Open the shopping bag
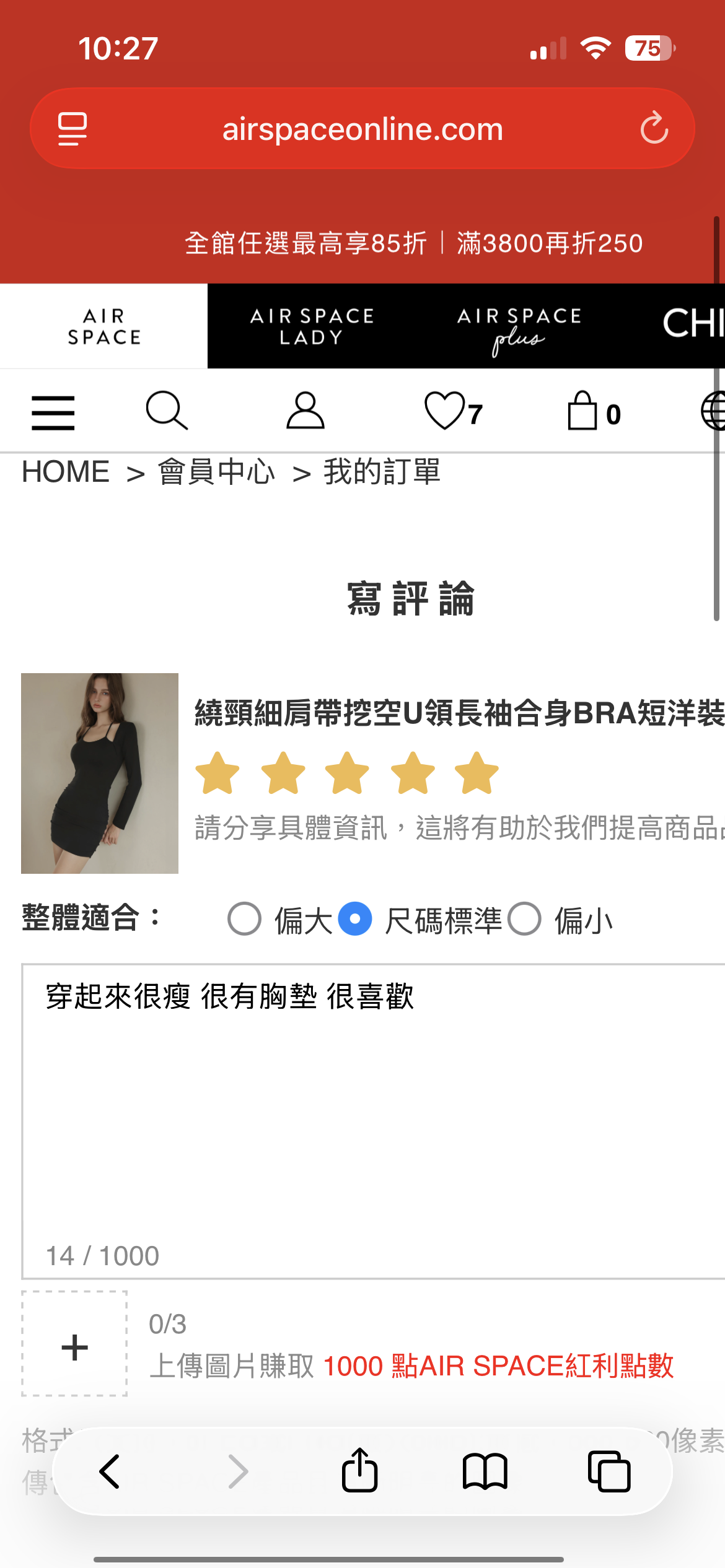 [x=593, y=411]
